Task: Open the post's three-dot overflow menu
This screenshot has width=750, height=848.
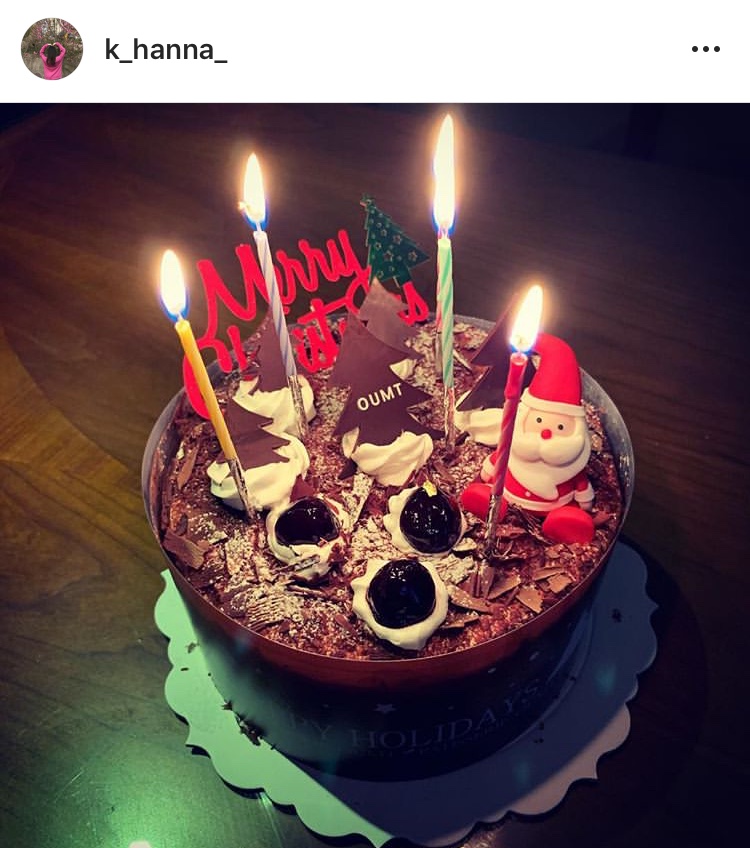Action: pyautogui.click(x=705, y=49)
